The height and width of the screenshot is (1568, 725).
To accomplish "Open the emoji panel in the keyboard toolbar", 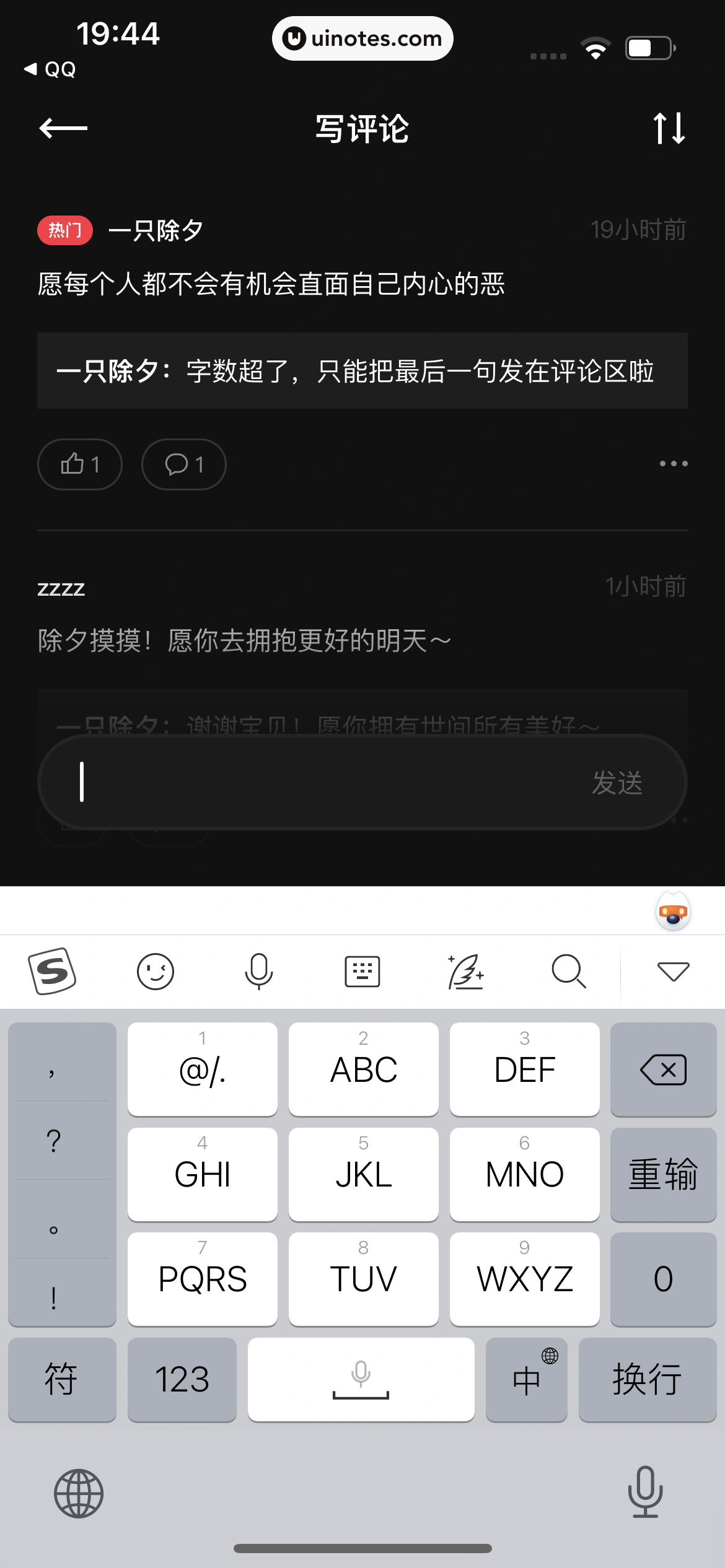I will click(x=155, y=971).
